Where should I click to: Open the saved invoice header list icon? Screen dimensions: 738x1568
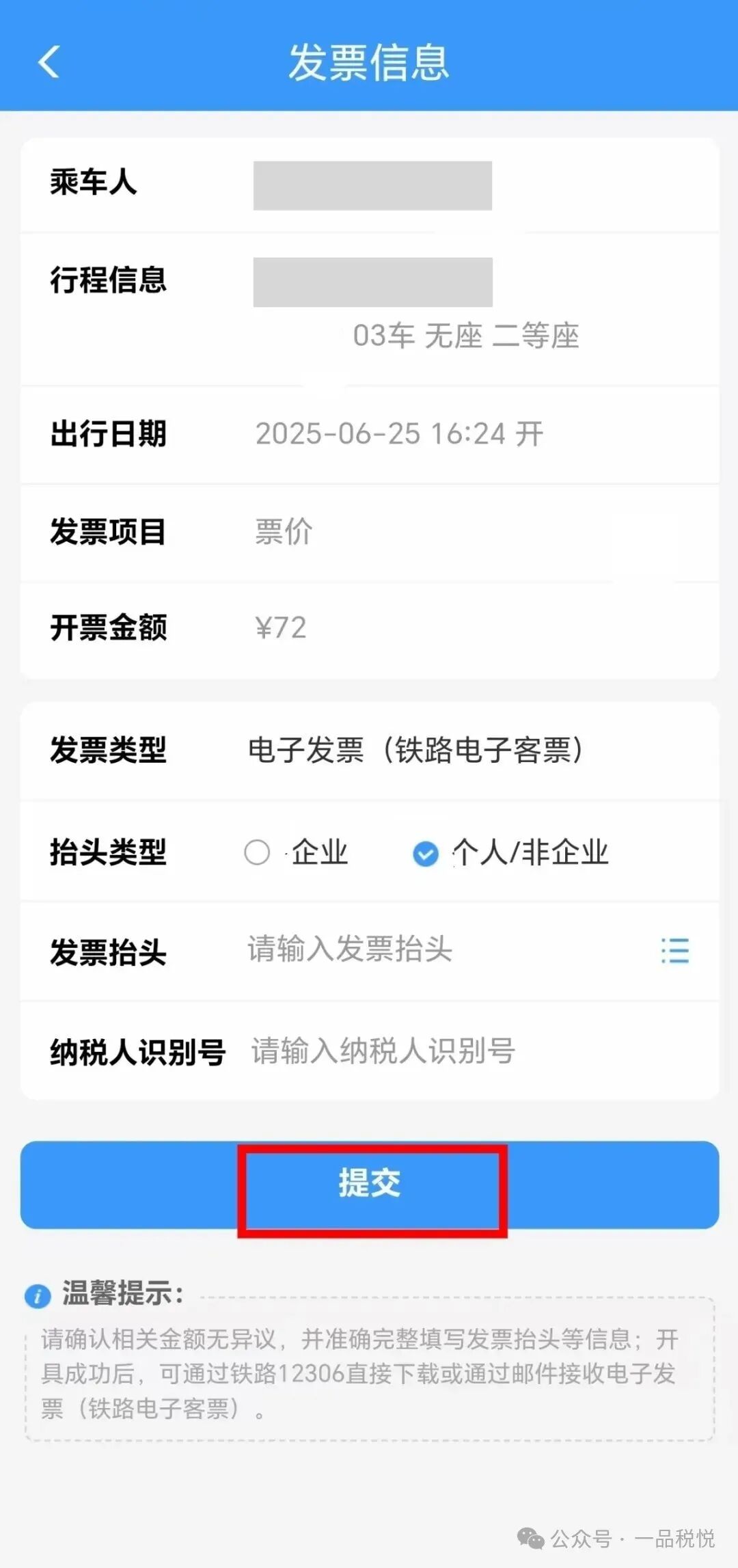(675, 951)
